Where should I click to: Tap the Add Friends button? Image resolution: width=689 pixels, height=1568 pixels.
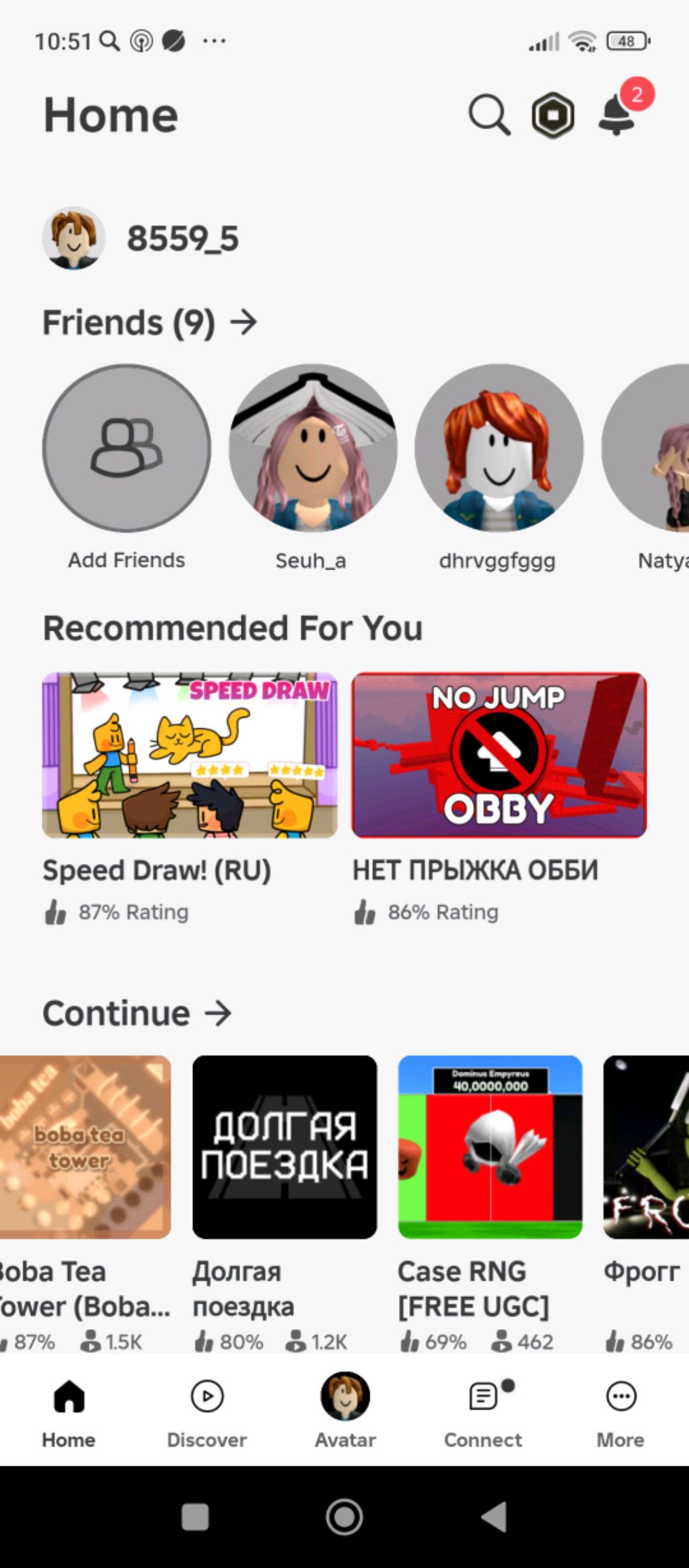[x=126, y=448]
